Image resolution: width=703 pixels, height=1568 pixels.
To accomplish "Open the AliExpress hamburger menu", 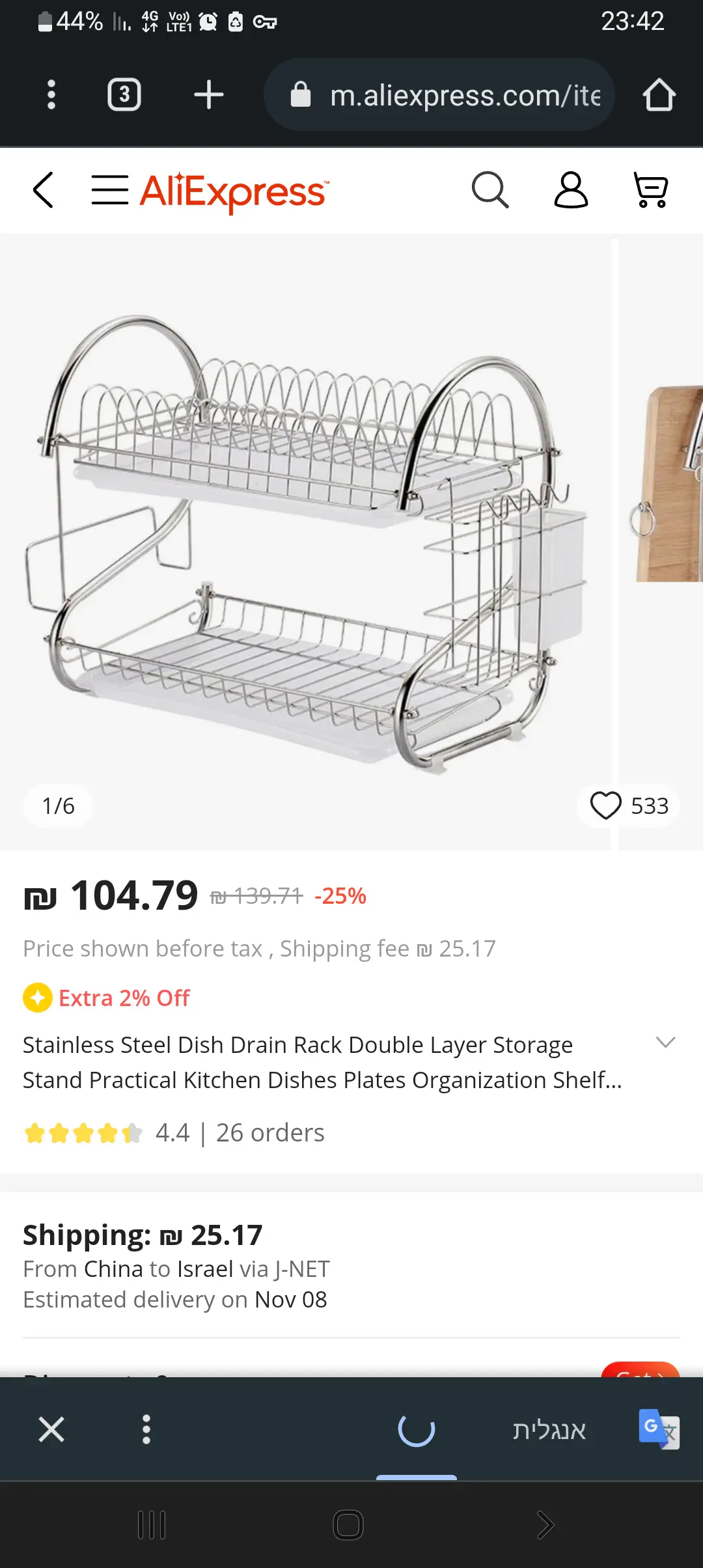I will pos(109,190).
